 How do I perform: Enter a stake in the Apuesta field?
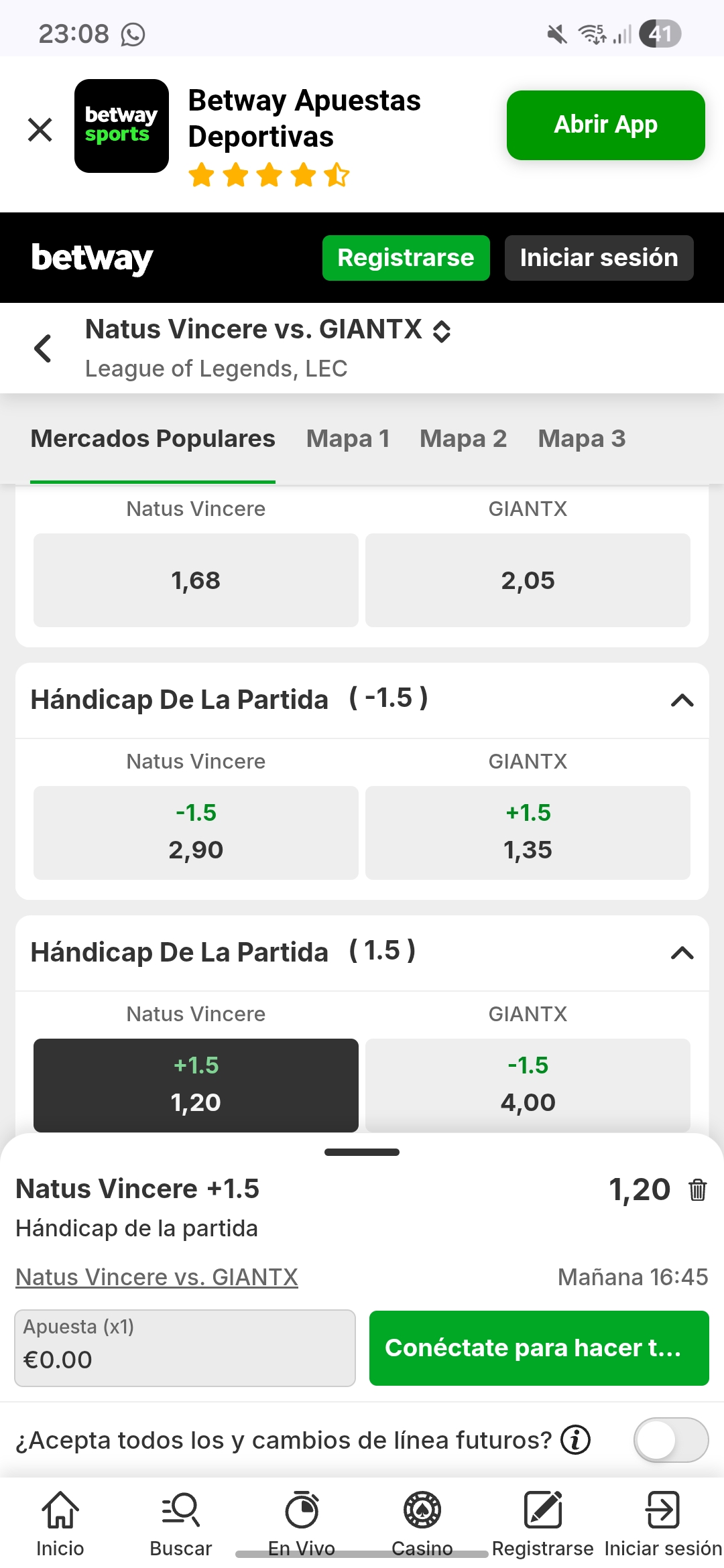184,1348
